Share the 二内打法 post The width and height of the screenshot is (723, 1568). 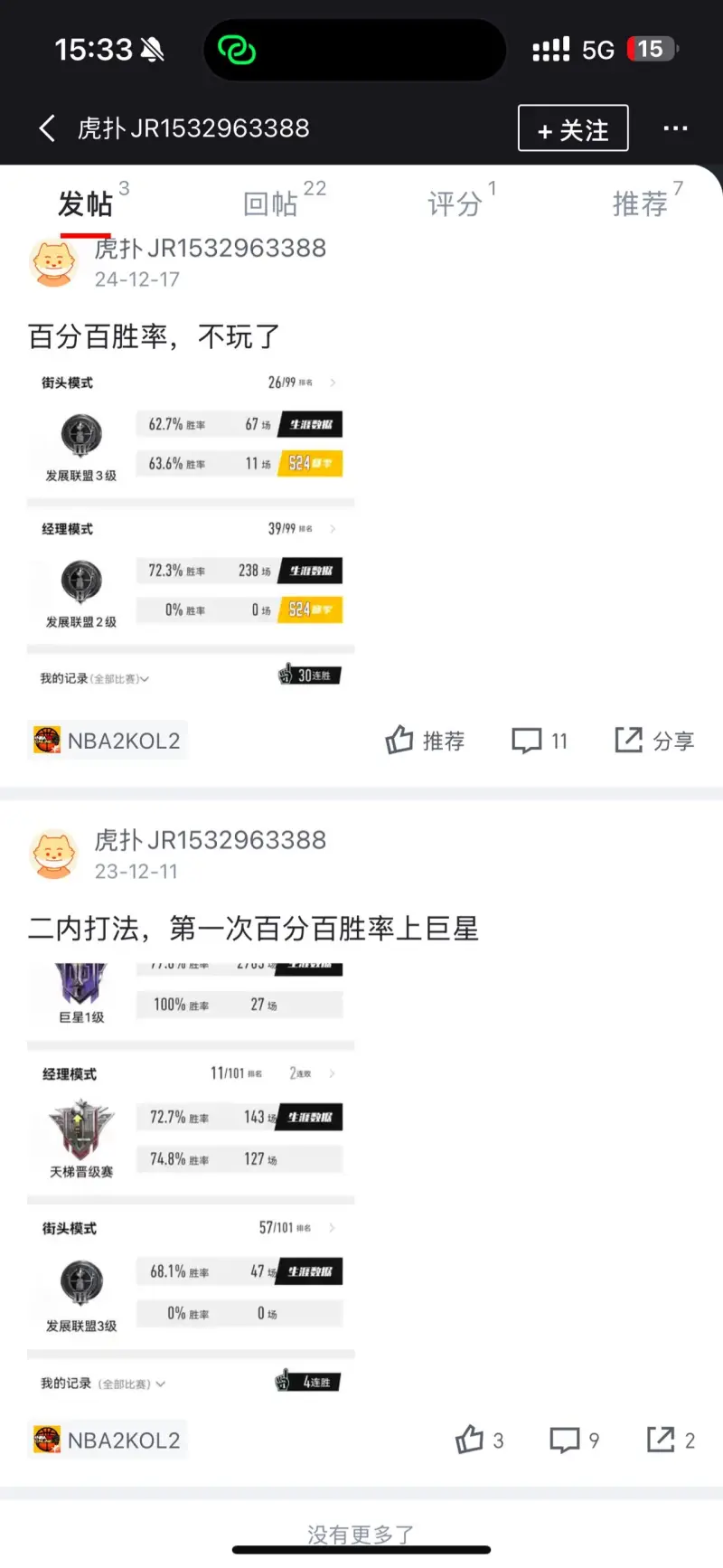[671, 1440]
